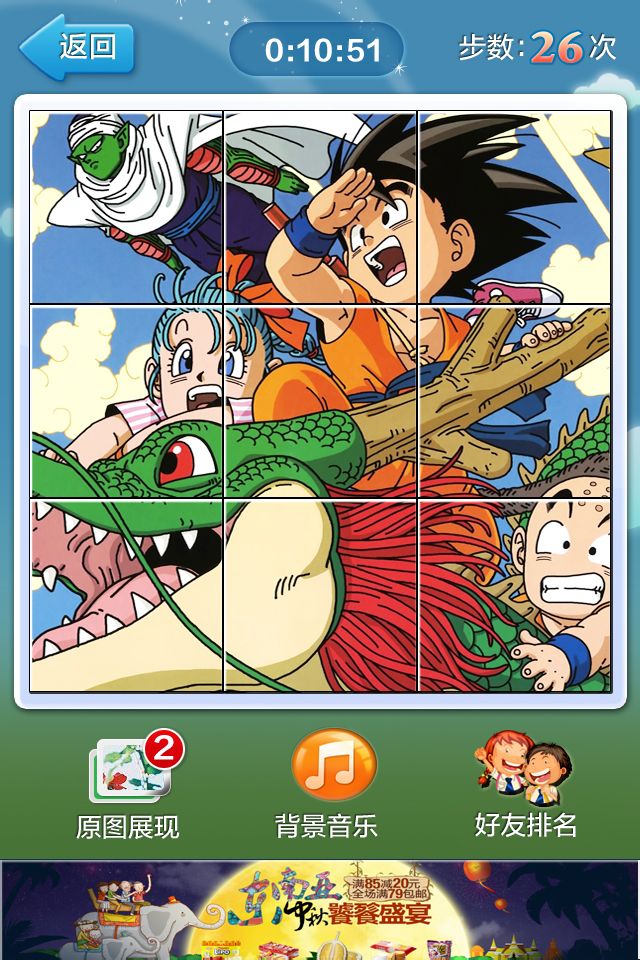The height and width of the screenshot is (960, 640).
Task: Tap the puzzle tile showing green Piccolo
Action: 126,207
